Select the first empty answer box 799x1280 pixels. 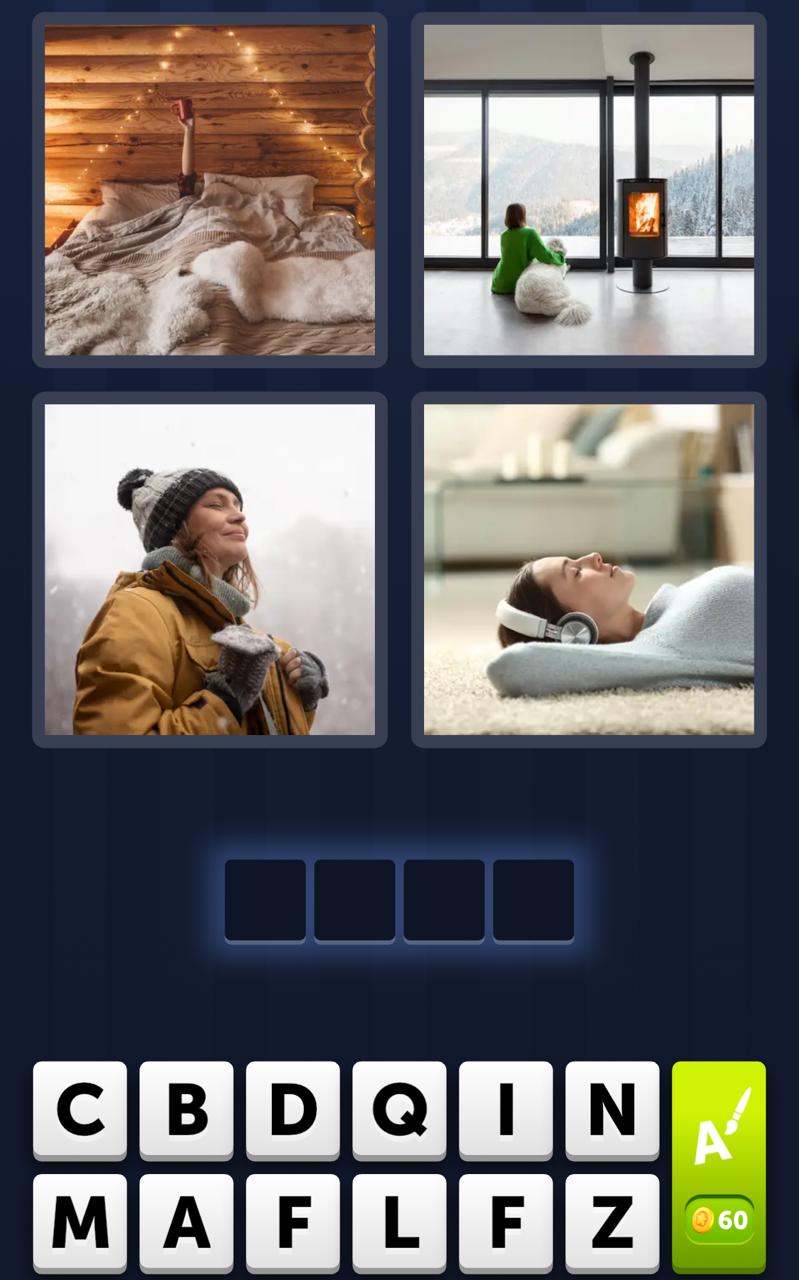point(265,899)
